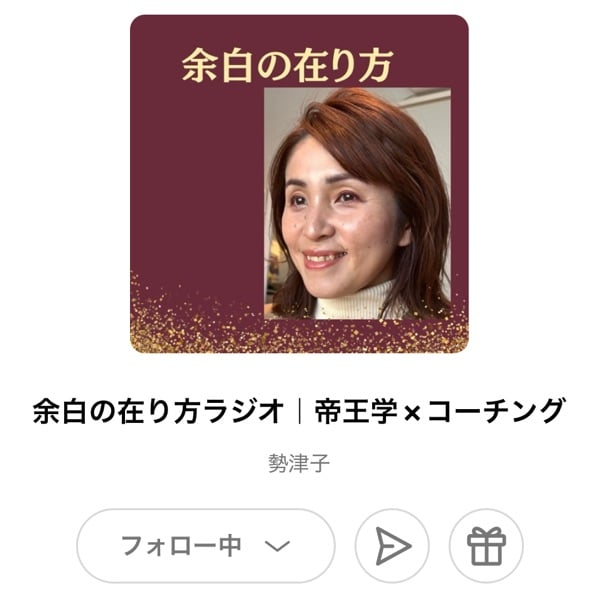Image resolution: width=600 pixels, height=600 pixels.
Task: Open the フォロー中 follow status dropdown
Action: click(205, 546)
